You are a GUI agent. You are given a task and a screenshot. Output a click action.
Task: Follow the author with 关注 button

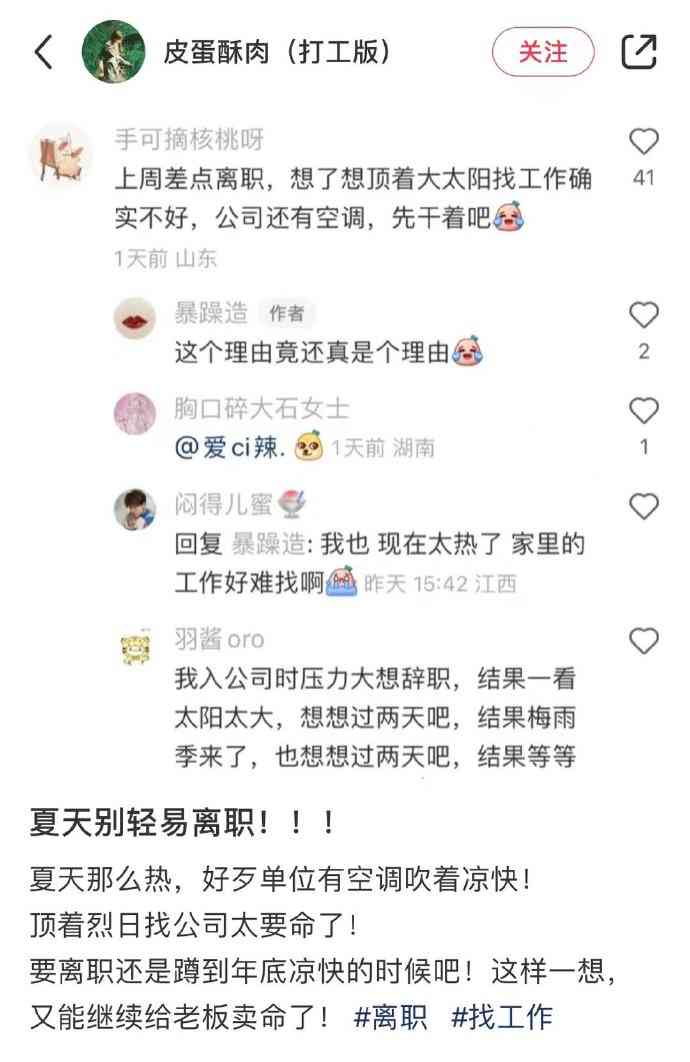coord(543,52)
